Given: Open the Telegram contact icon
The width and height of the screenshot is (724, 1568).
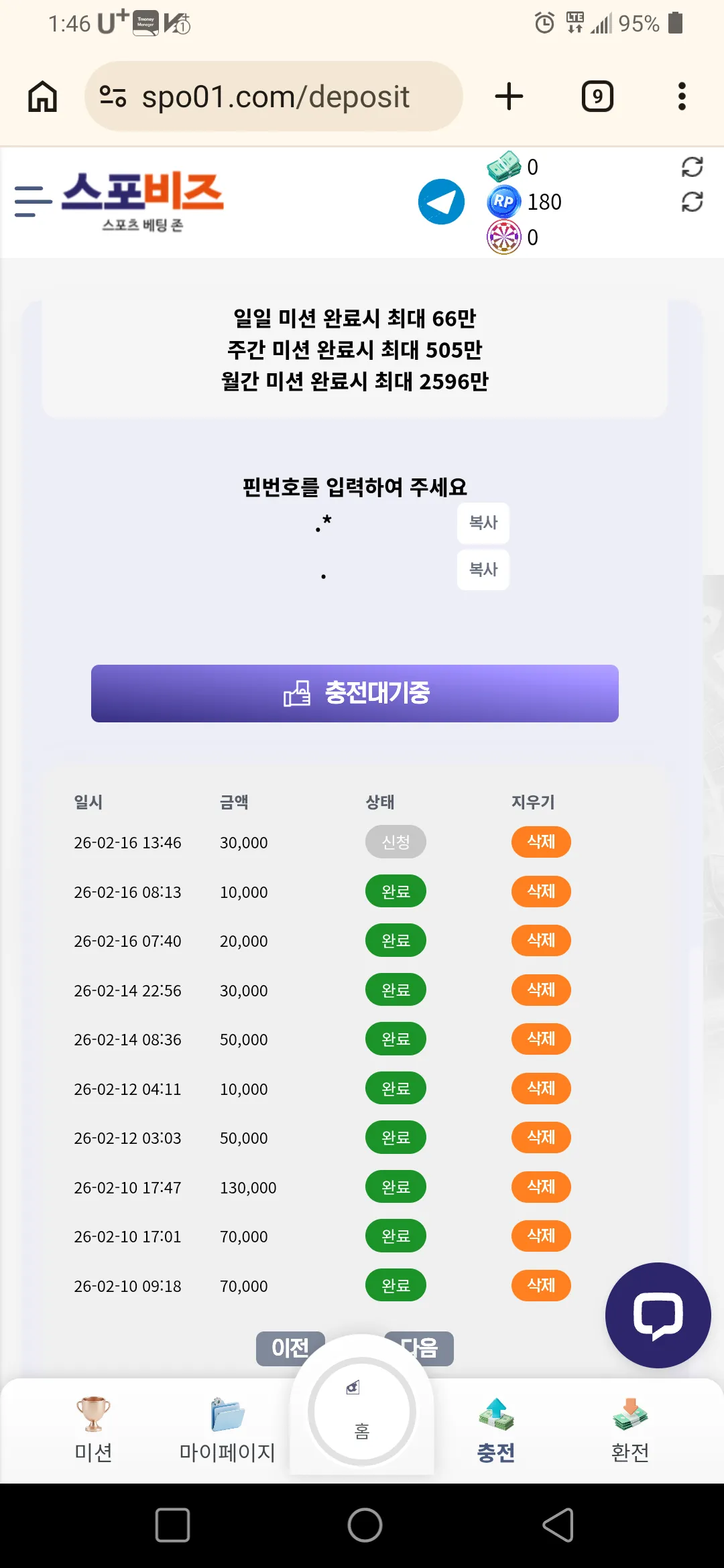Looking at the screenshot, I should 441,202.
